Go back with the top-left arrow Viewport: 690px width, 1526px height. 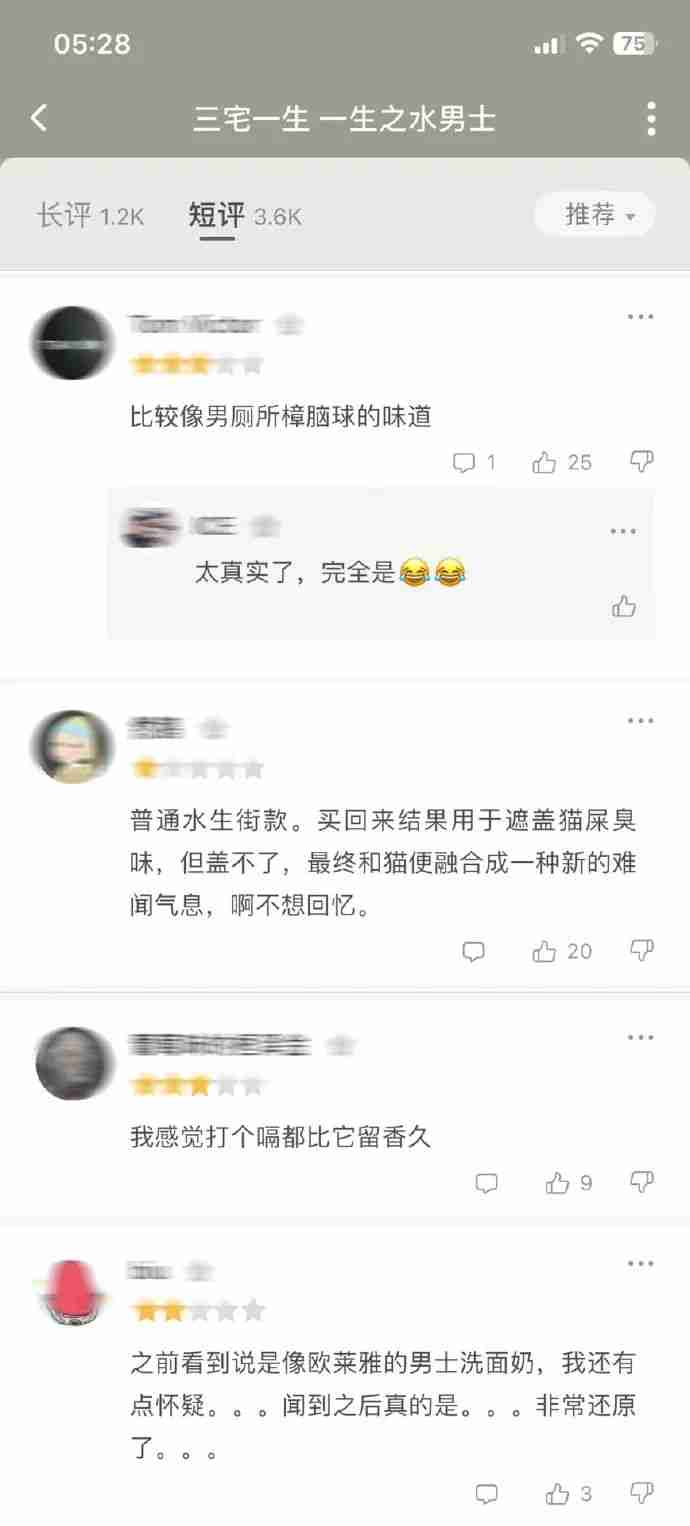[39, 118]
